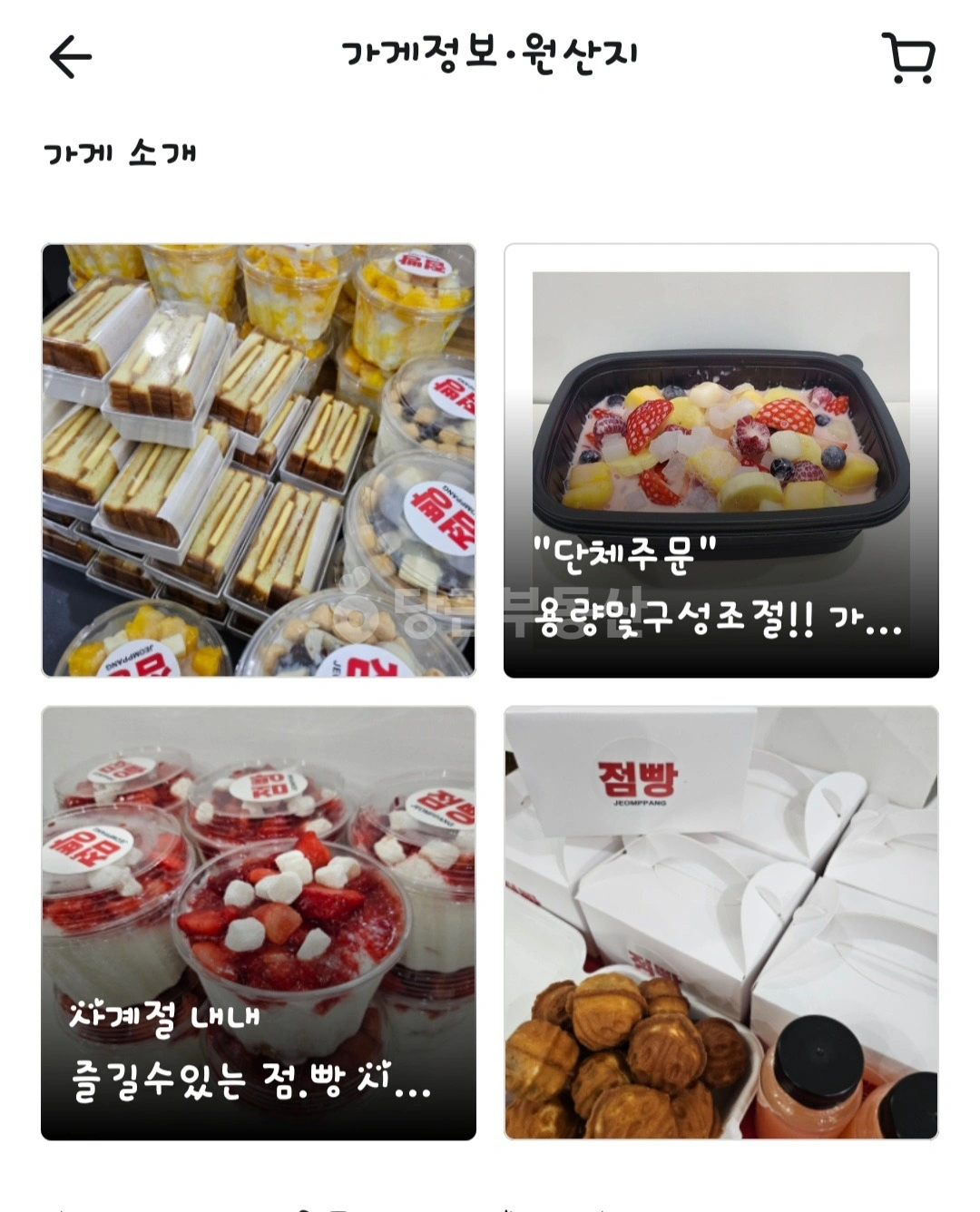Open the "단체주문" fruit bowl tile
Image resolution: width=980 pixels, height=1212 pixels.
click(x=721, y=460)
